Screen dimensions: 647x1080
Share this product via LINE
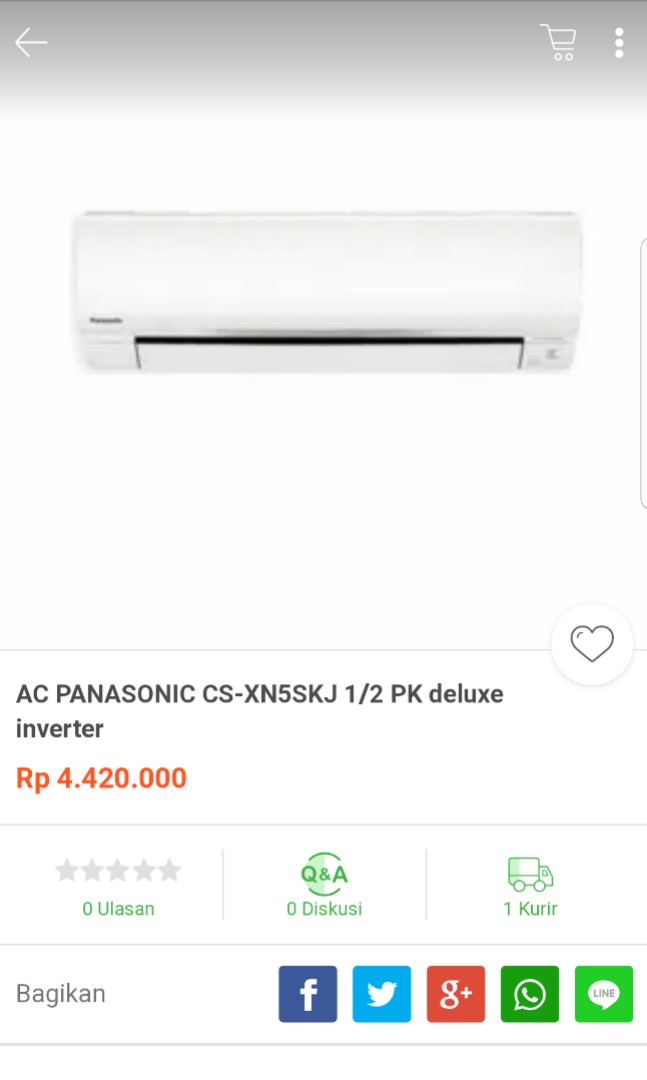click(604, 994)
